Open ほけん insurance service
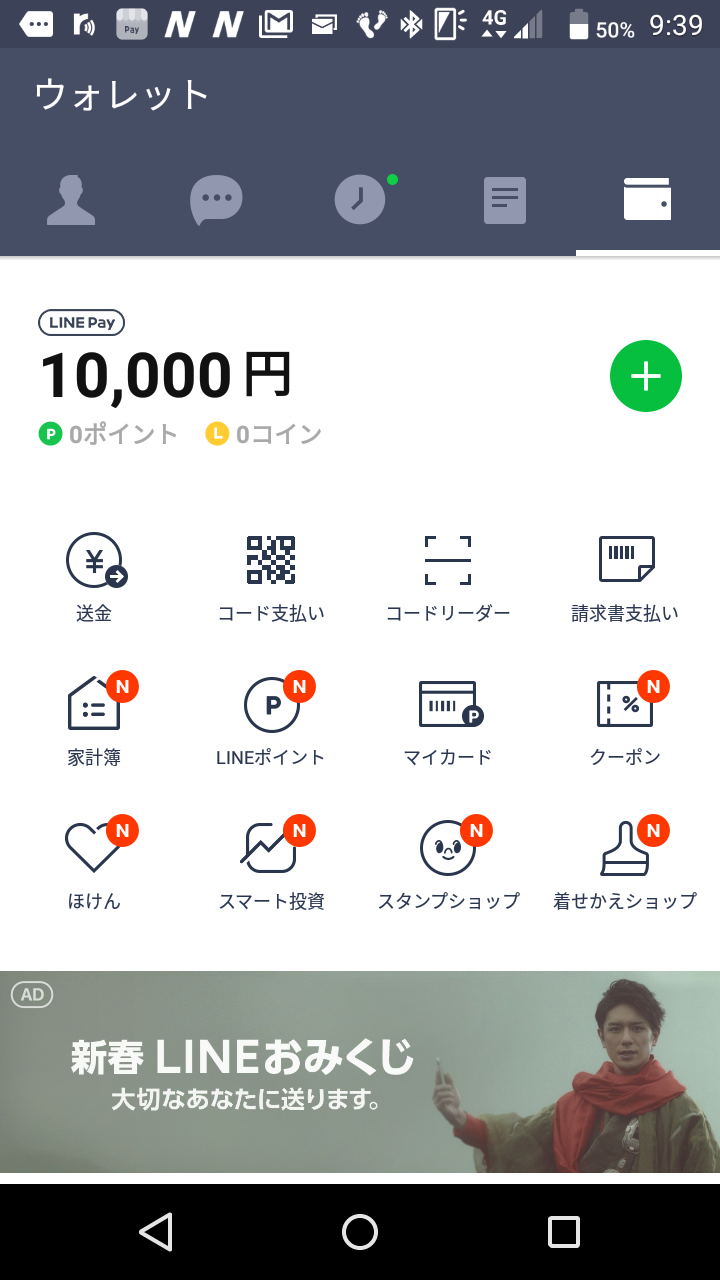 (95, 860)
